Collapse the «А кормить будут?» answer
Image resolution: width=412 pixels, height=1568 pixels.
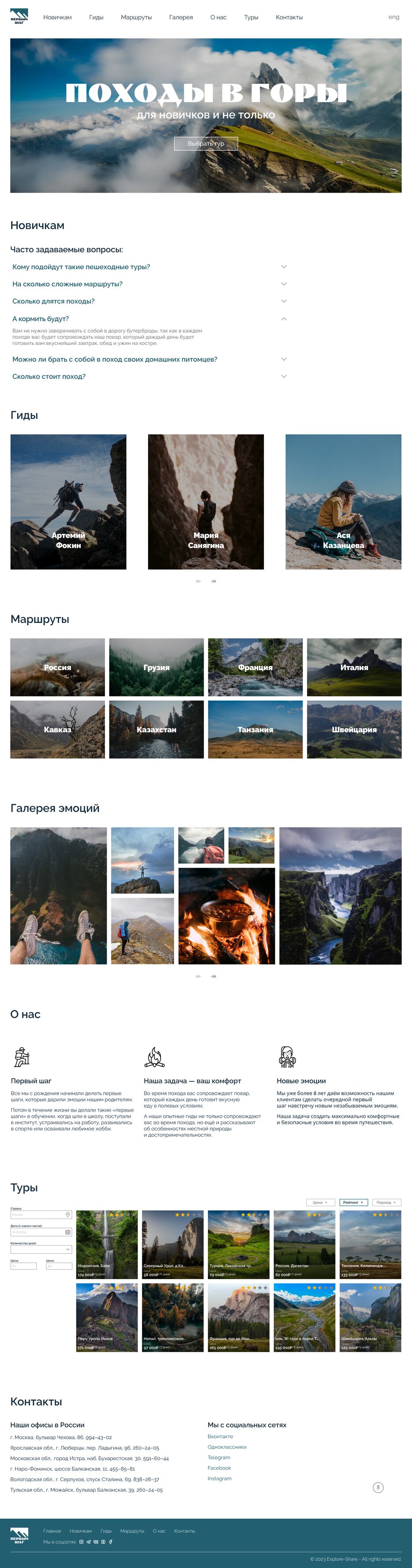(284, 319)
